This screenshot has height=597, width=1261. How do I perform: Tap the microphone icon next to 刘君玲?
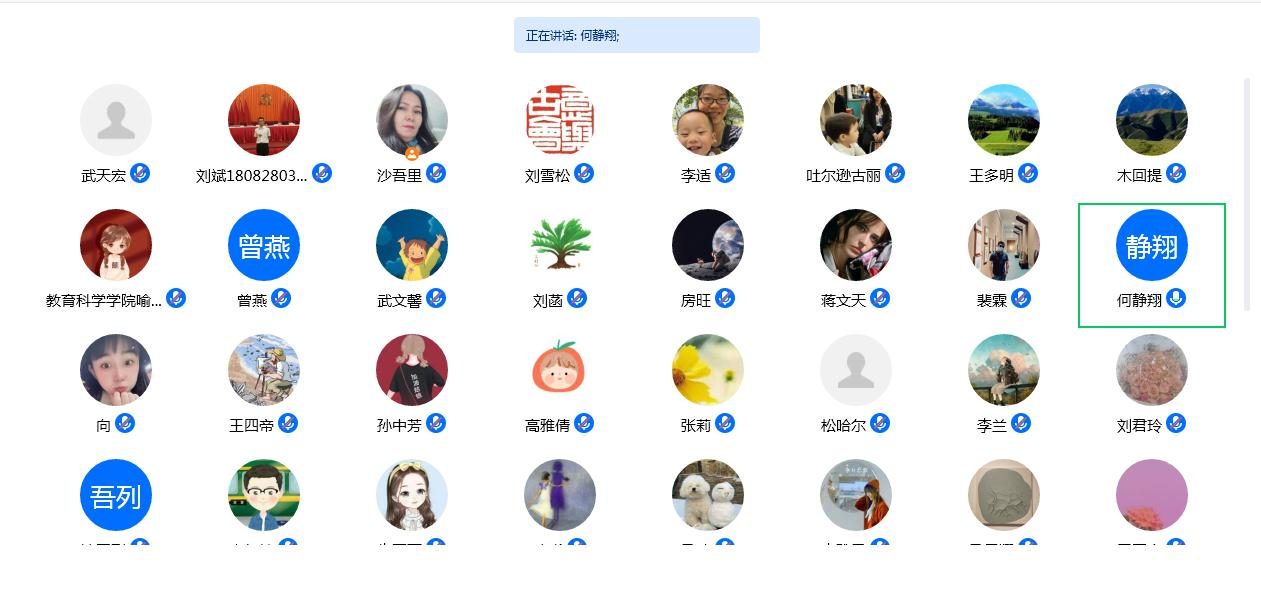[1176, 423]
